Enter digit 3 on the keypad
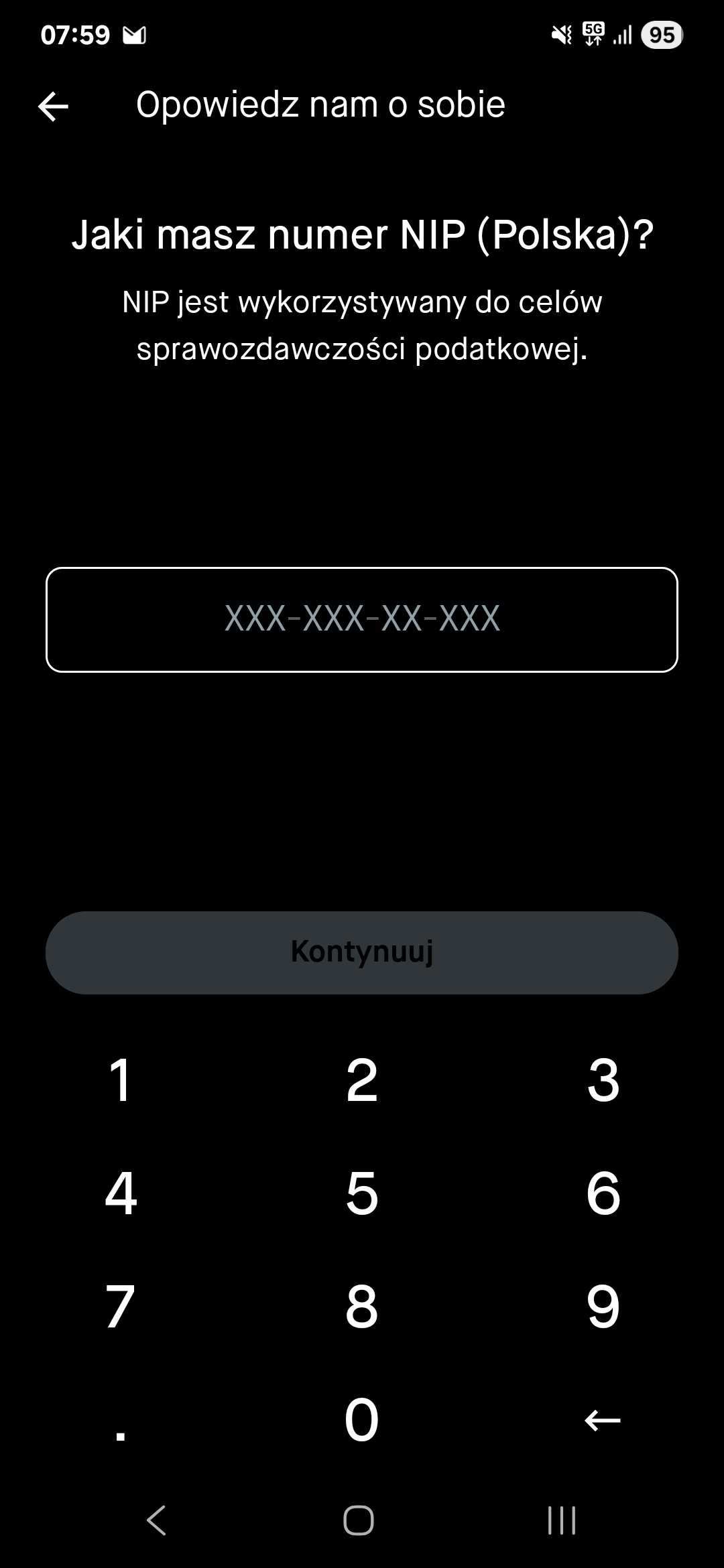724x1568 pixels. (x=603, y=1080)
